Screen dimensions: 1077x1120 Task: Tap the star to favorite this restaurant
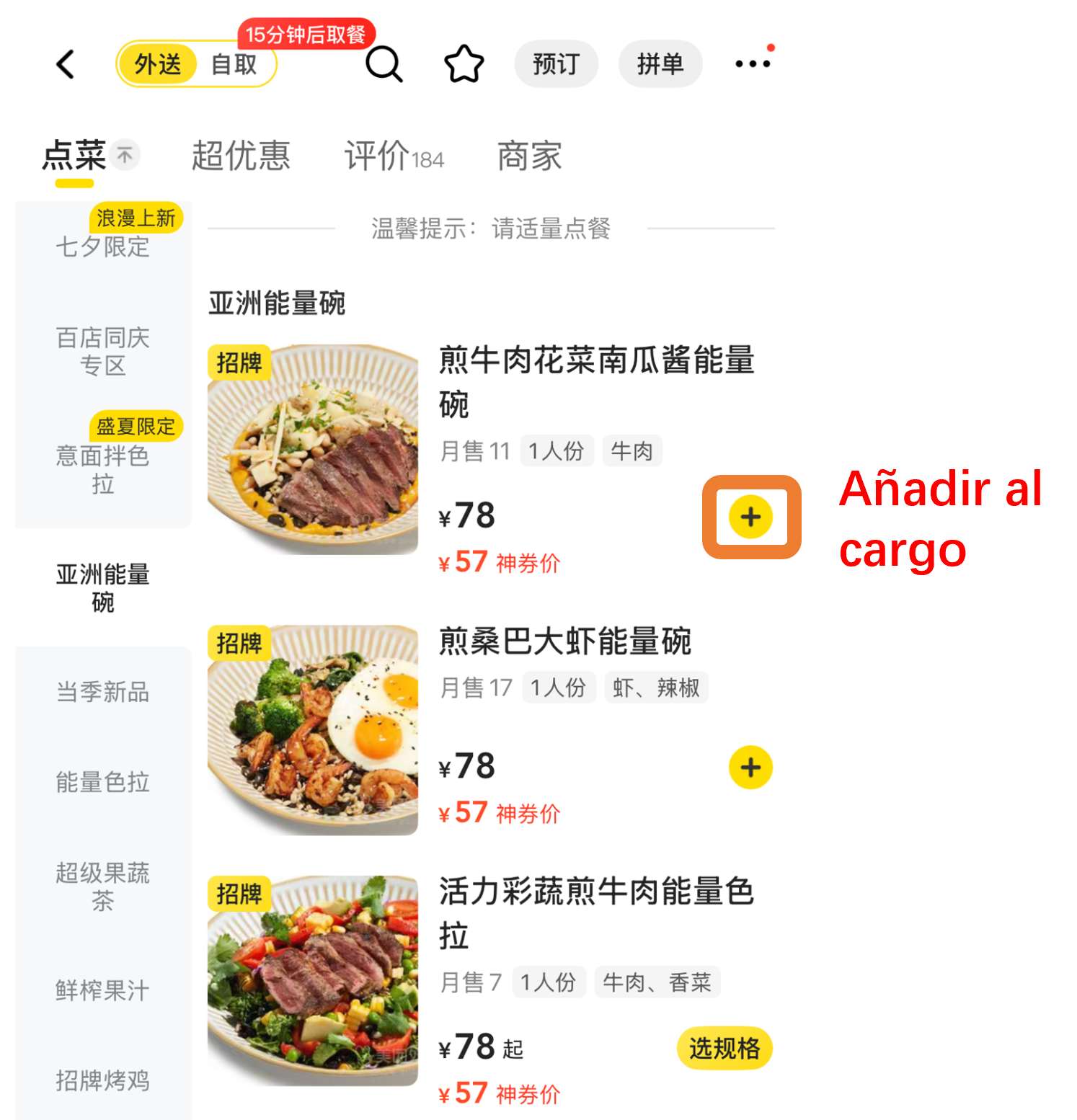[464, 63]
